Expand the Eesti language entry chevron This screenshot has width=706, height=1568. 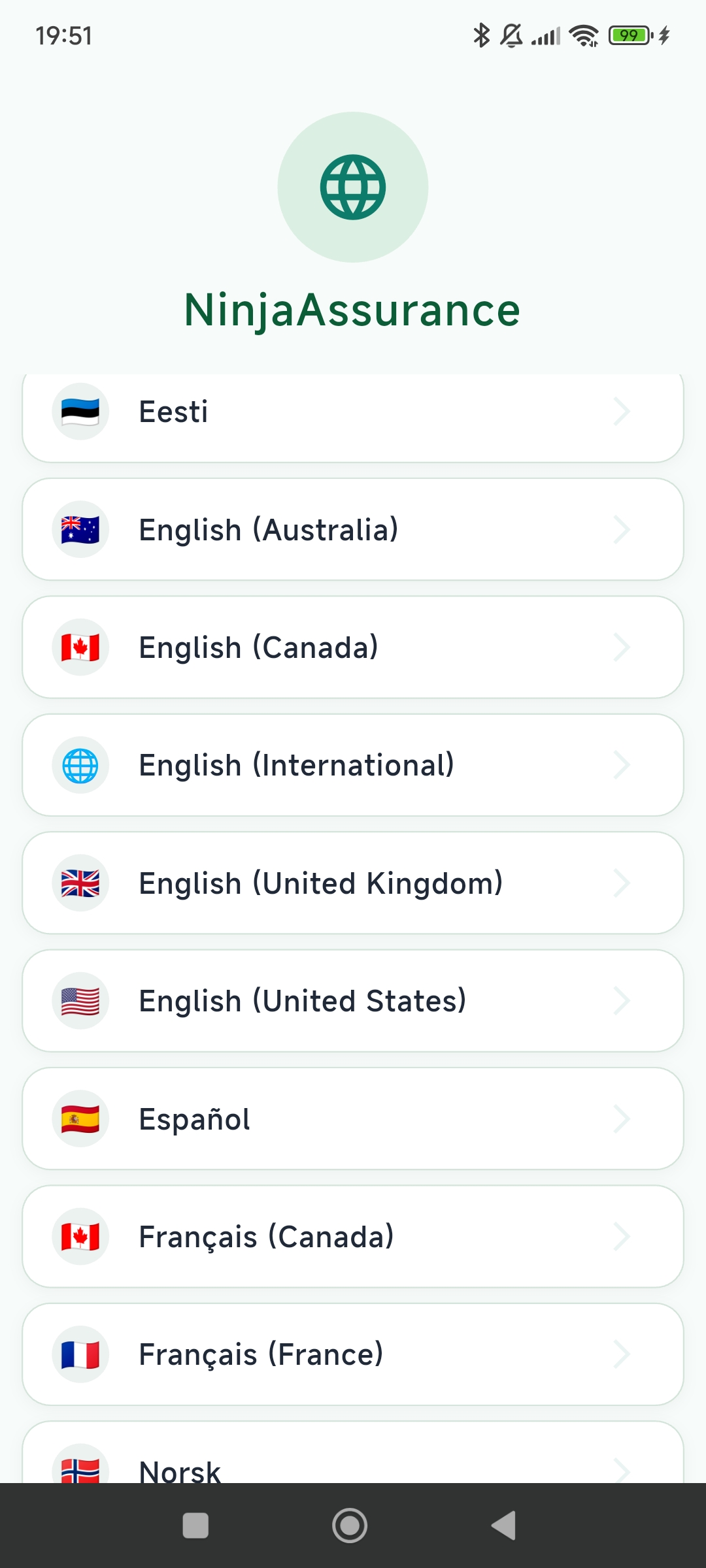(x=622, y=412)
